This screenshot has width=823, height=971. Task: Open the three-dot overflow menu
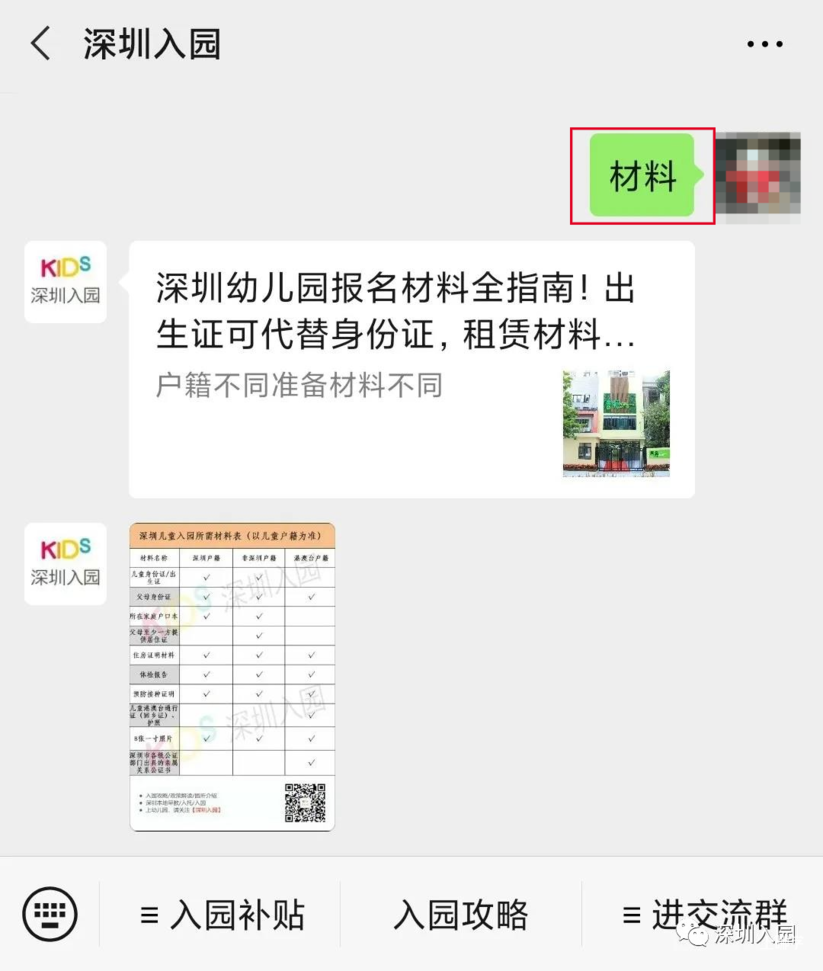pos(765,44)
